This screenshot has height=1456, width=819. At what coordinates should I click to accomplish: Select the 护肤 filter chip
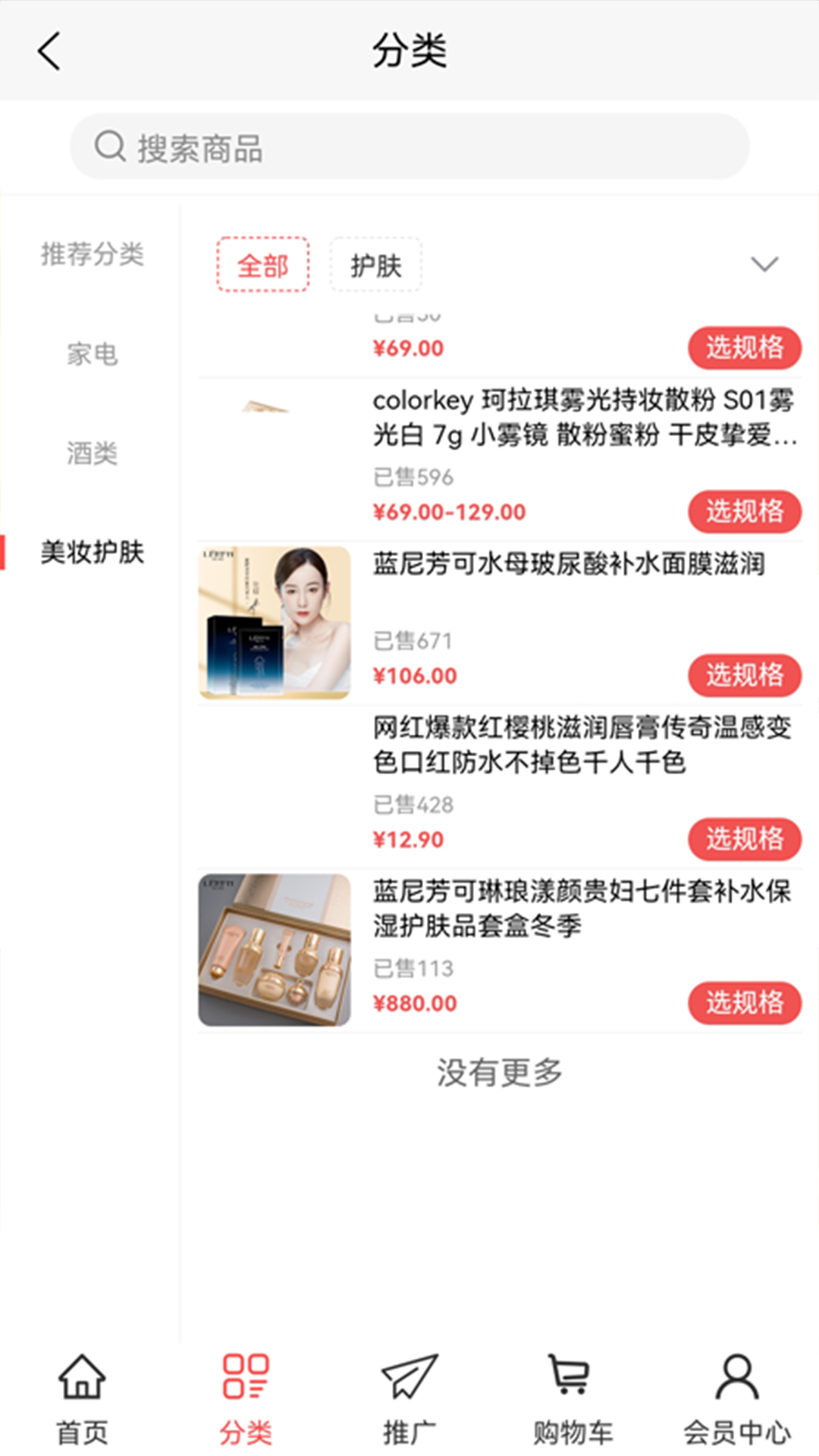375,265
